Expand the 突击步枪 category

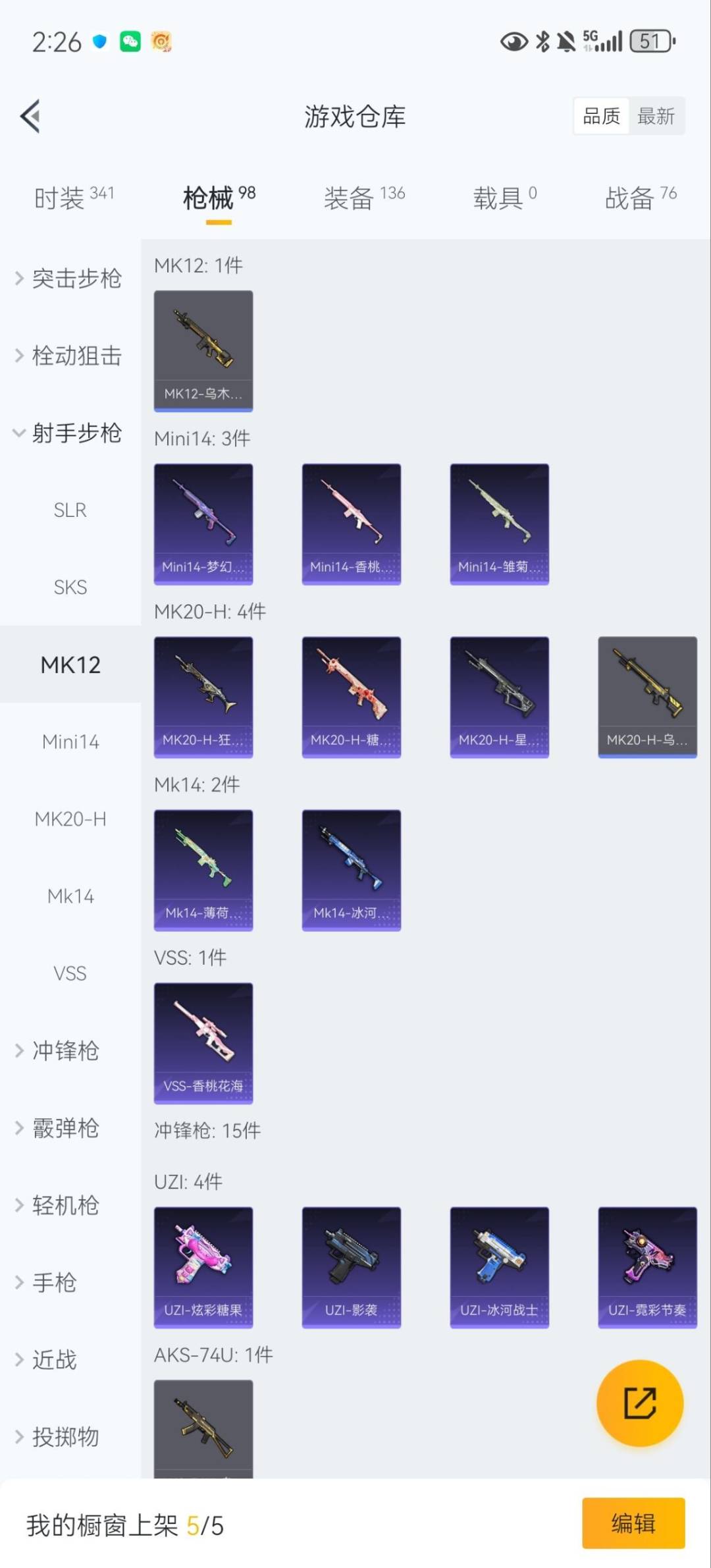pos(70,279)
